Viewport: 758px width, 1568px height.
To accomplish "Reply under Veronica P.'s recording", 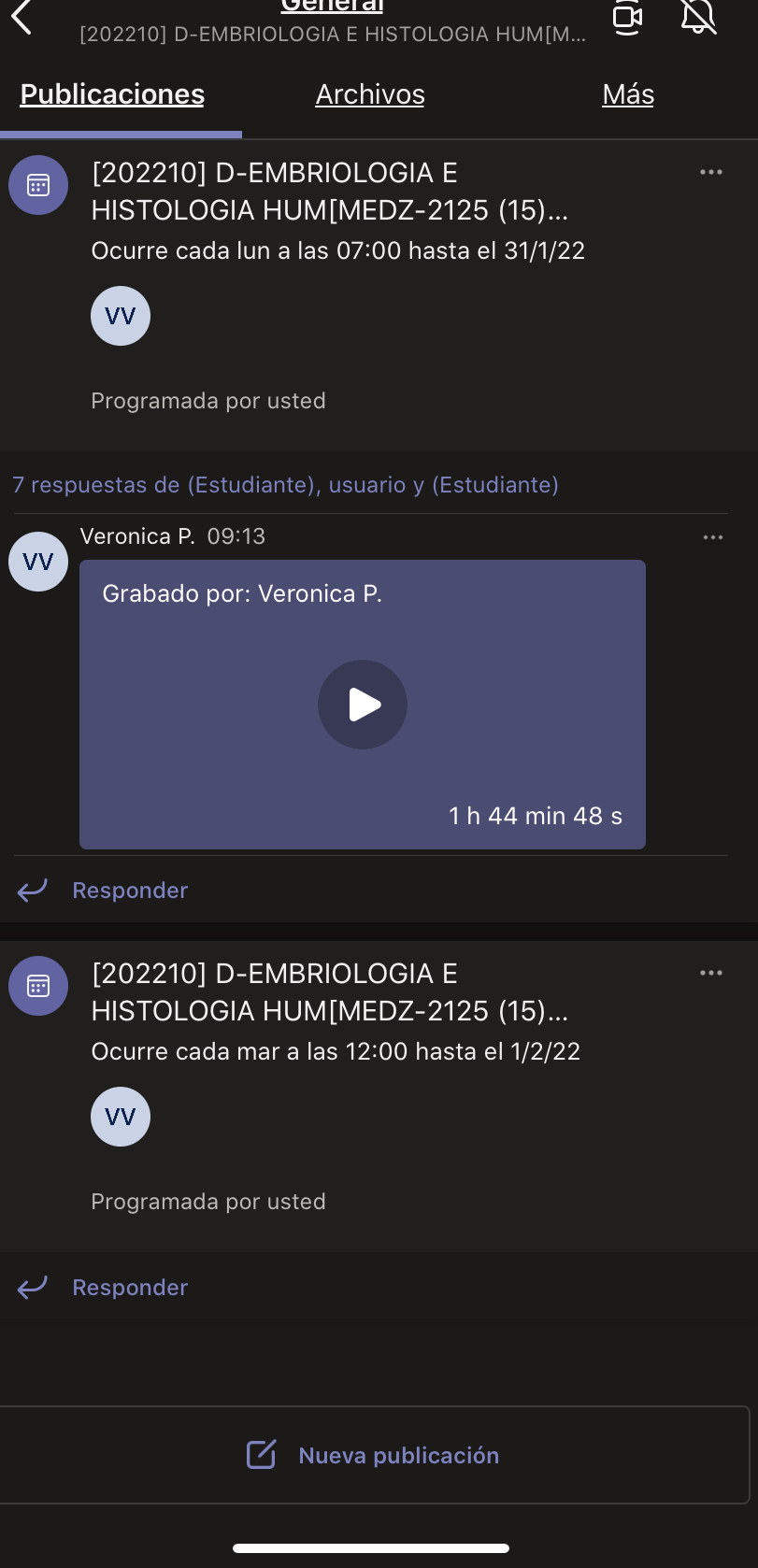I will point(129,891).
